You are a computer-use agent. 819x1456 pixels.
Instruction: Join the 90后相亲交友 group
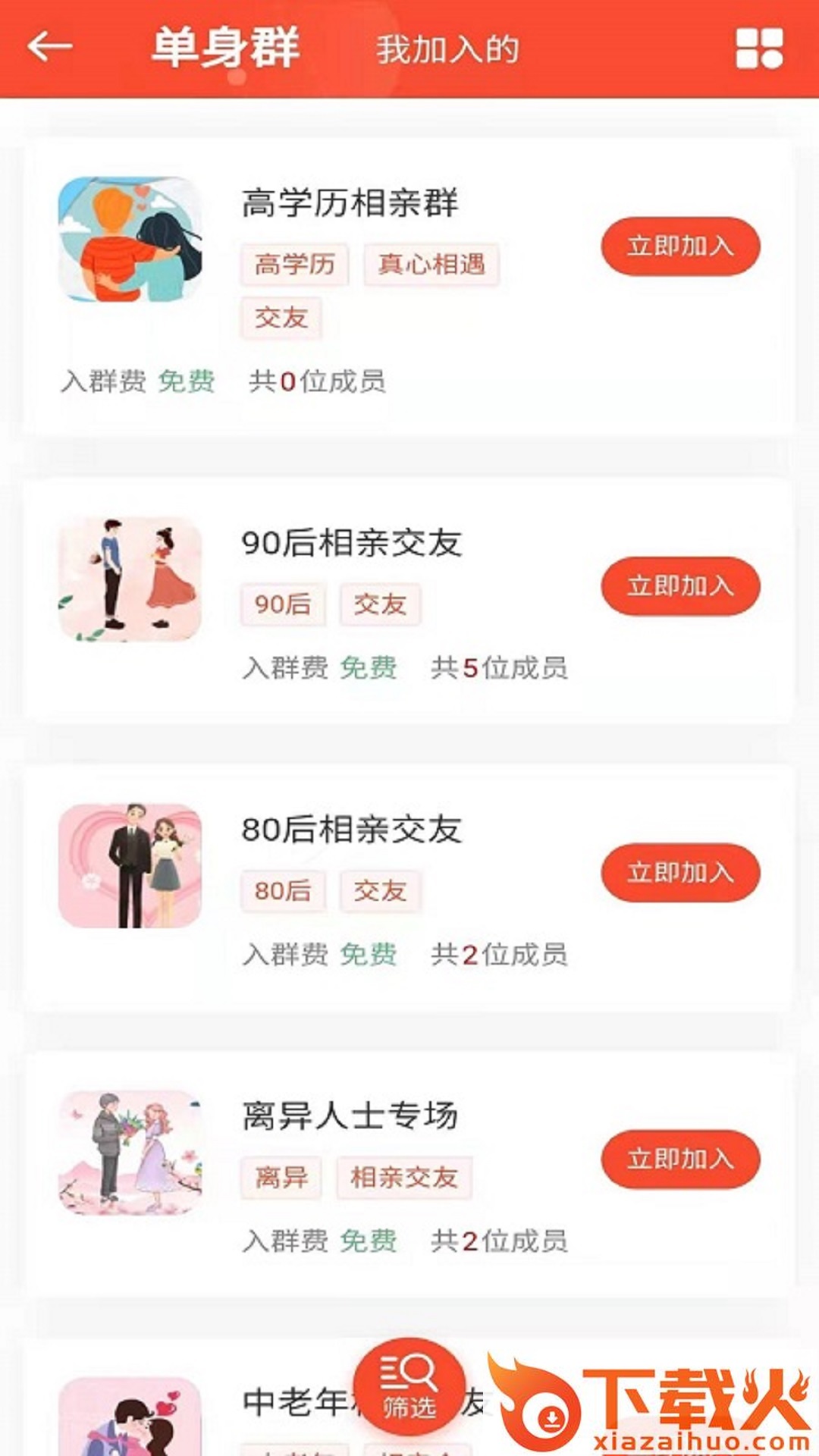coord(680,586)
